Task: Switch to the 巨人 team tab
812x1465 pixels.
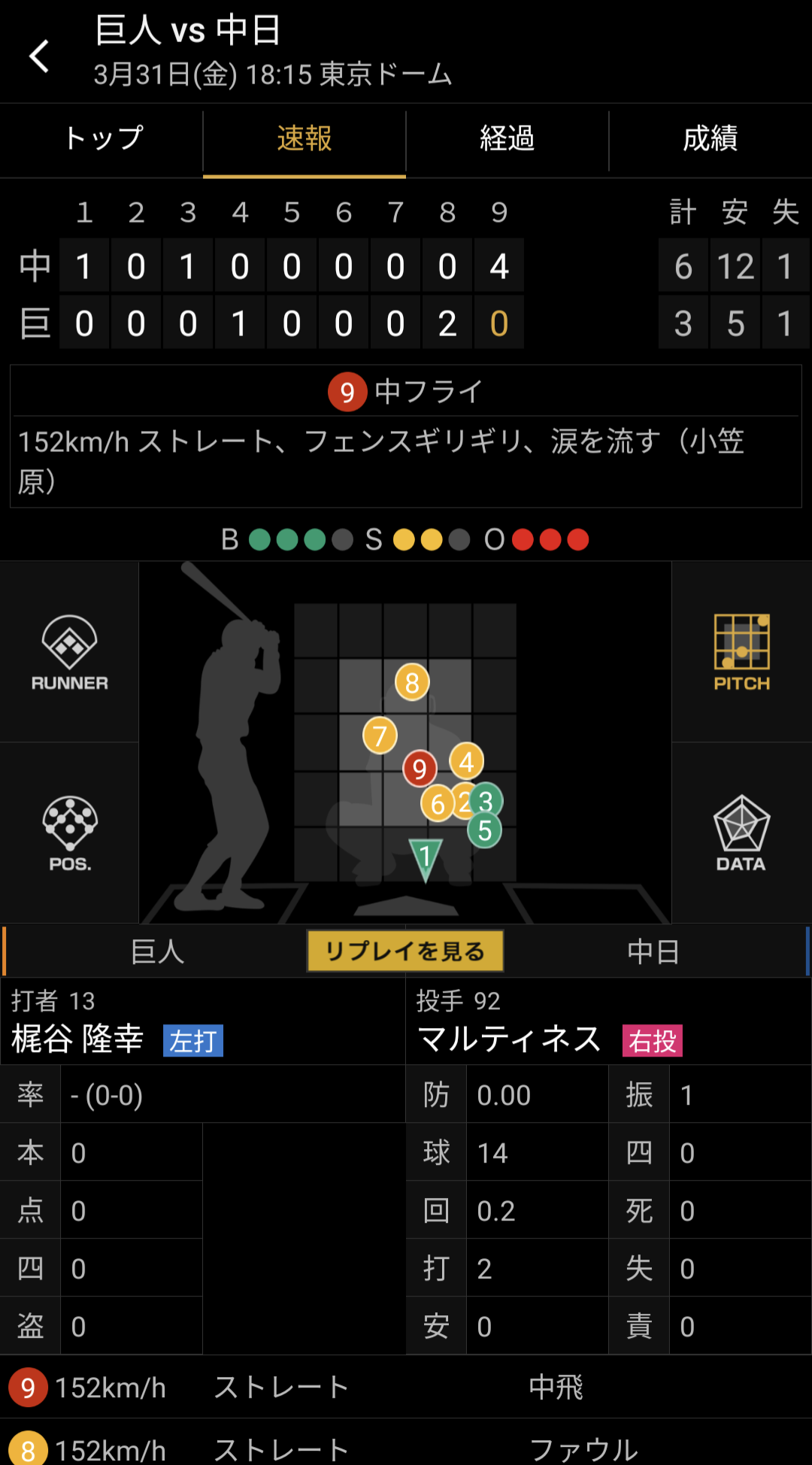Action: 156,951
